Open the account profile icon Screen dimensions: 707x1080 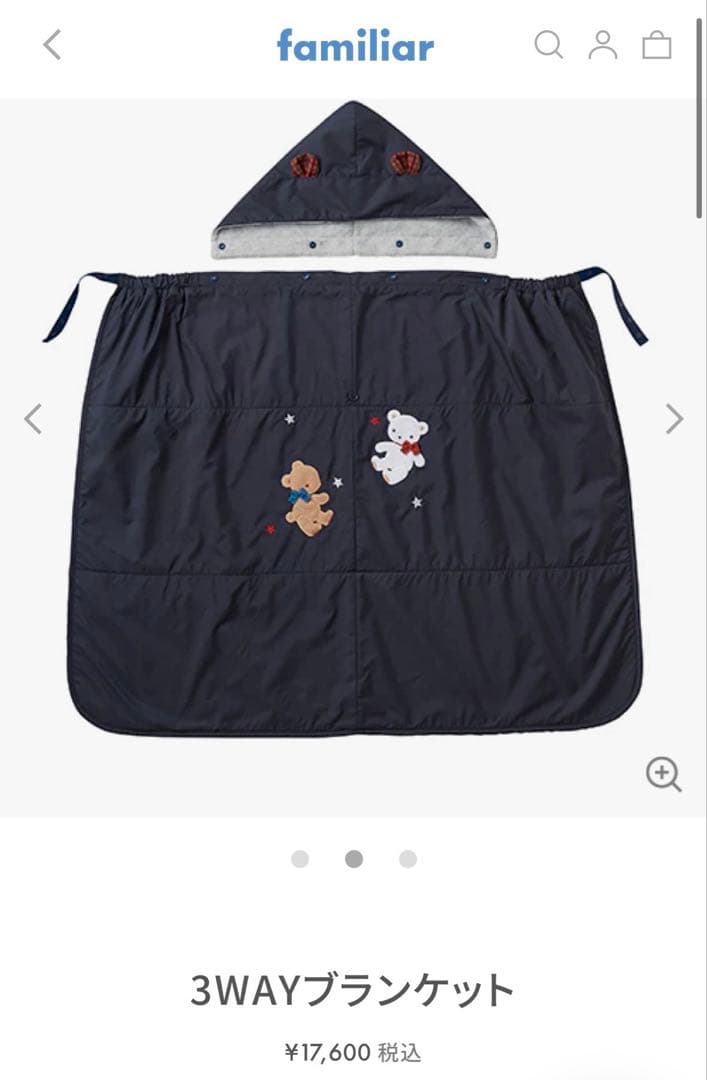coord(602,45)
